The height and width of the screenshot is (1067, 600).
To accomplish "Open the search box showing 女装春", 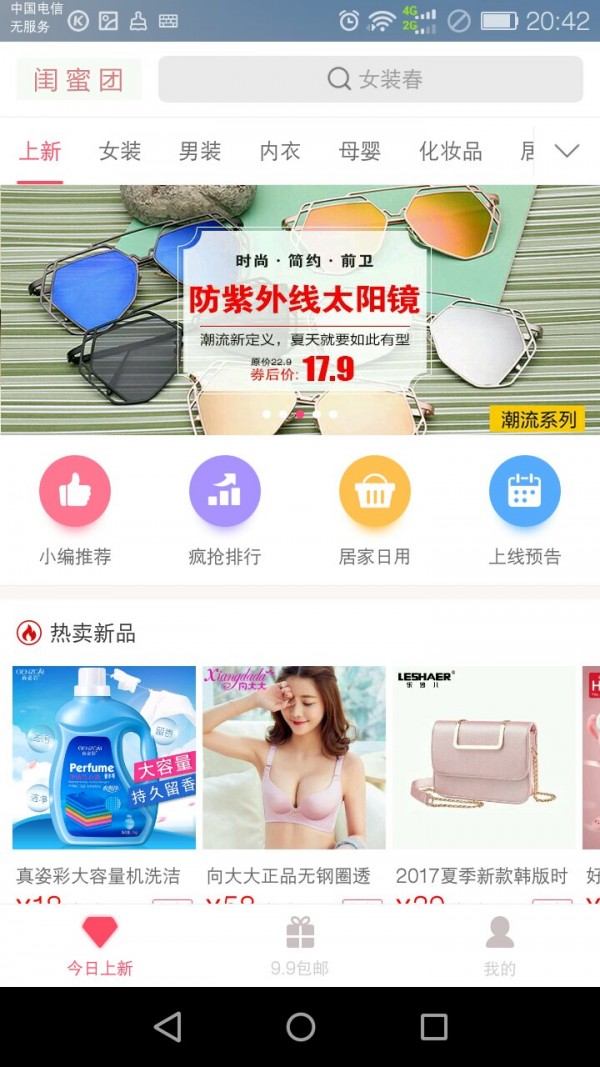I will click(x=370, y=79).
